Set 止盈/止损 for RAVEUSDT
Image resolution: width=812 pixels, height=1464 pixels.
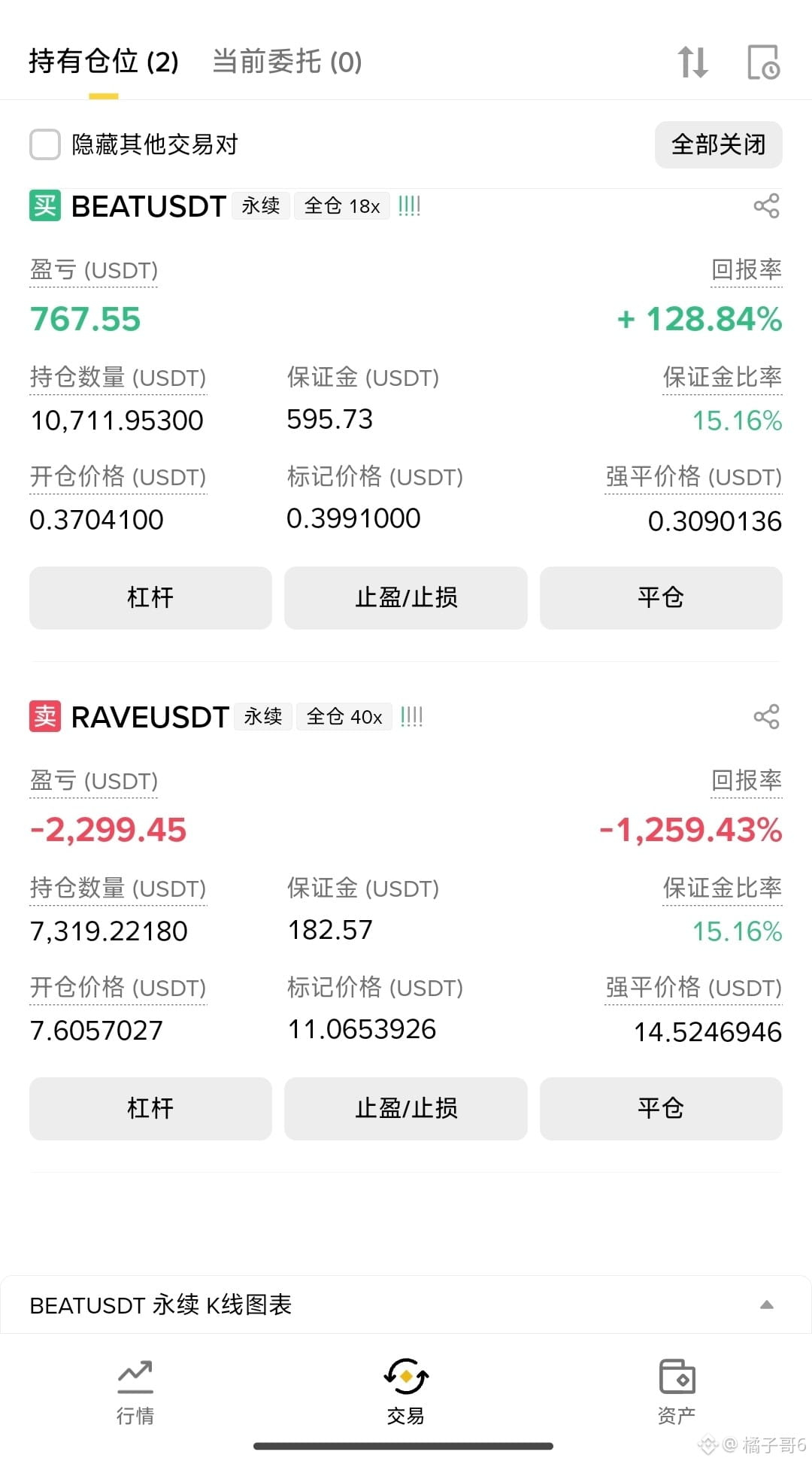tap(406, 1108)
